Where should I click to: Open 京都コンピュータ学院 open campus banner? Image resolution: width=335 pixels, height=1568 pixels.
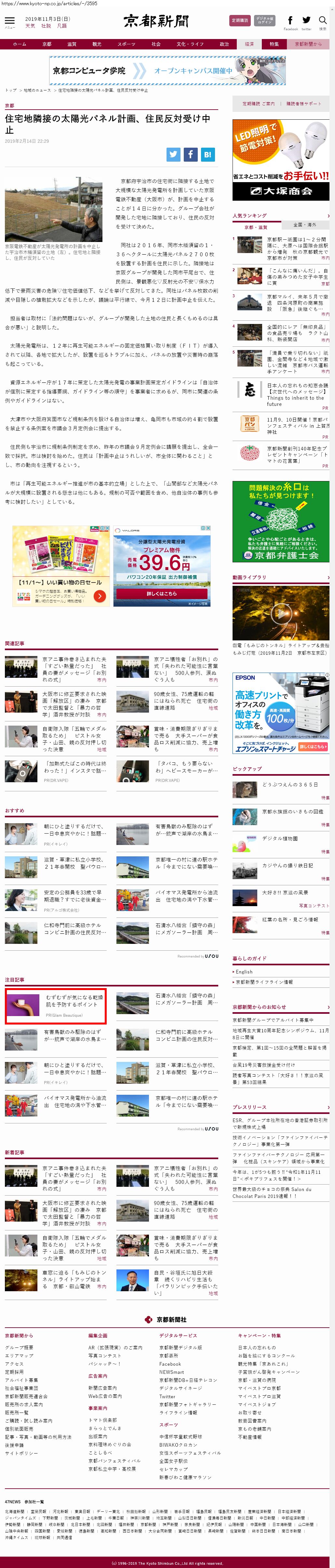167,71
